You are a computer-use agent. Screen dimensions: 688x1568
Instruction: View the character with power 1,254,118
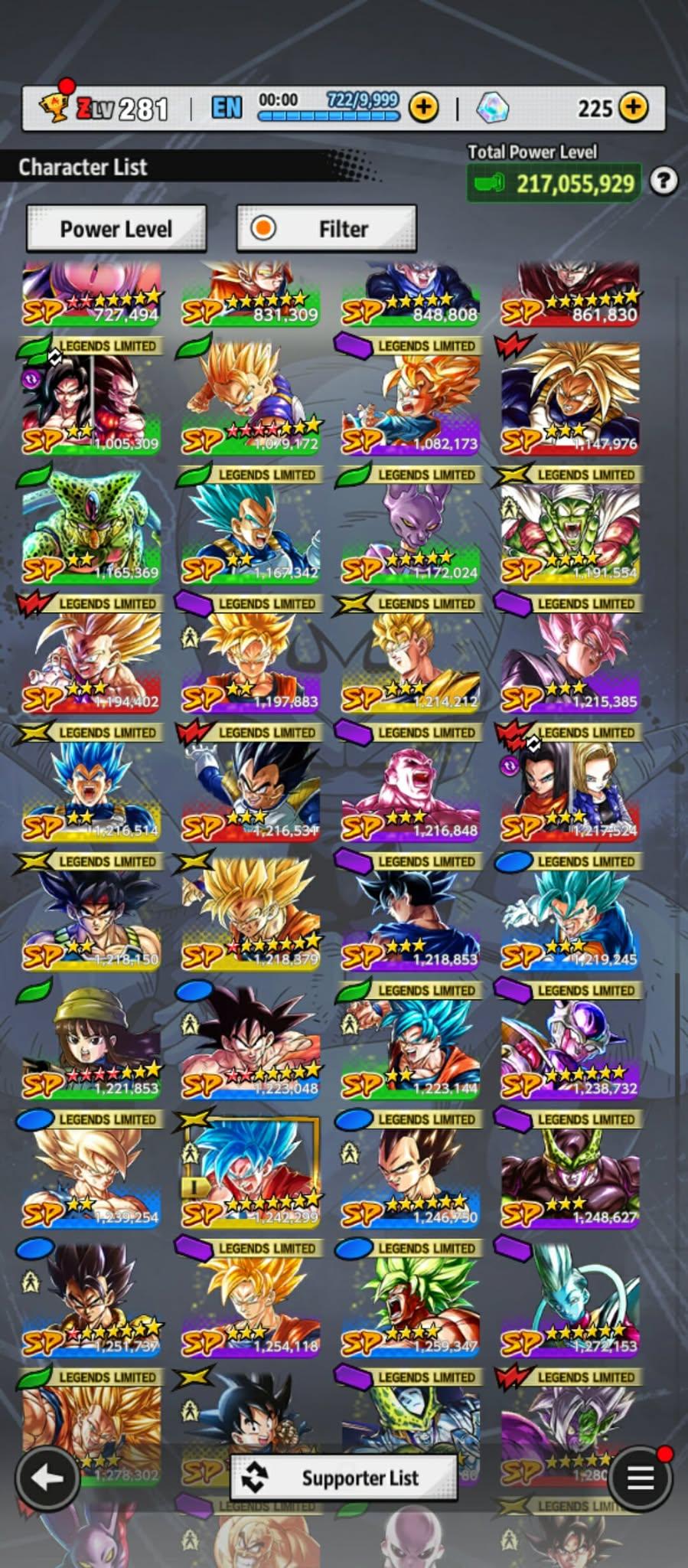click(251, 1302)
